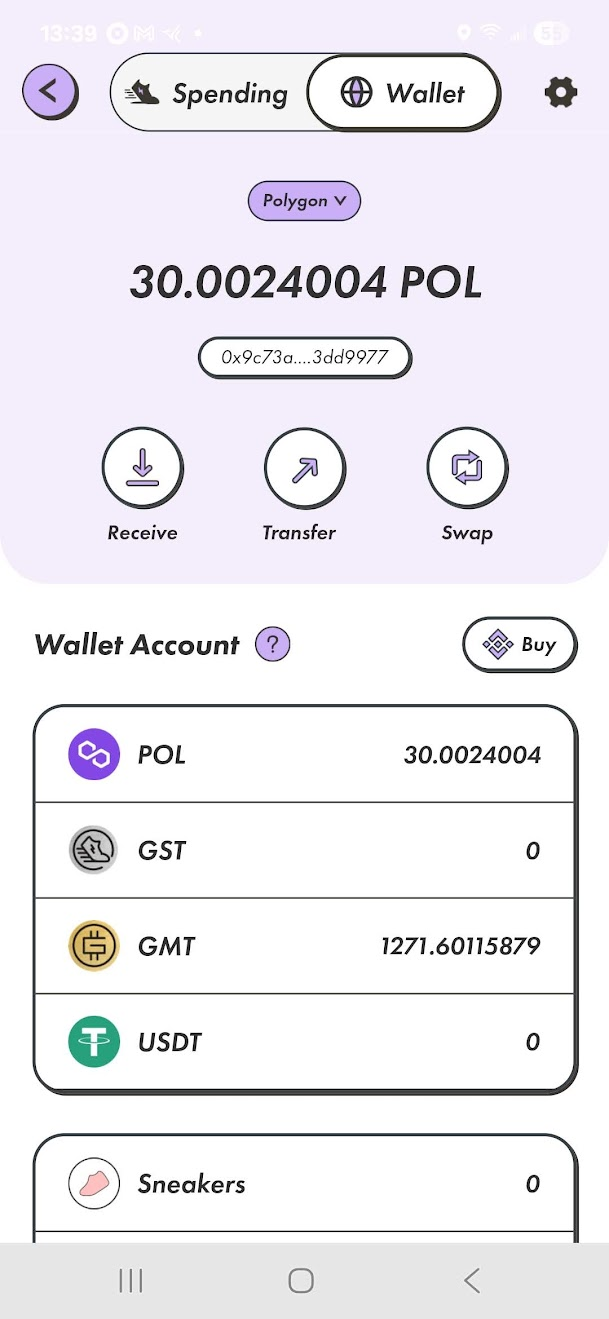Open the POL token row
This screenshot has height=1319, width=609.
pos(304,754)
